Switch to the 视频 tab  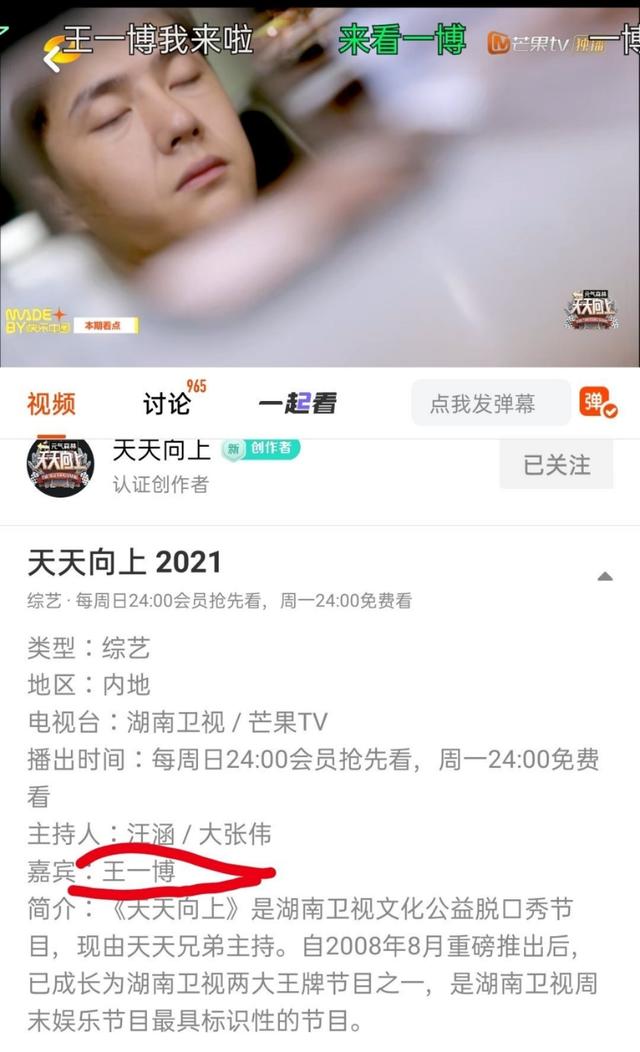51,403
